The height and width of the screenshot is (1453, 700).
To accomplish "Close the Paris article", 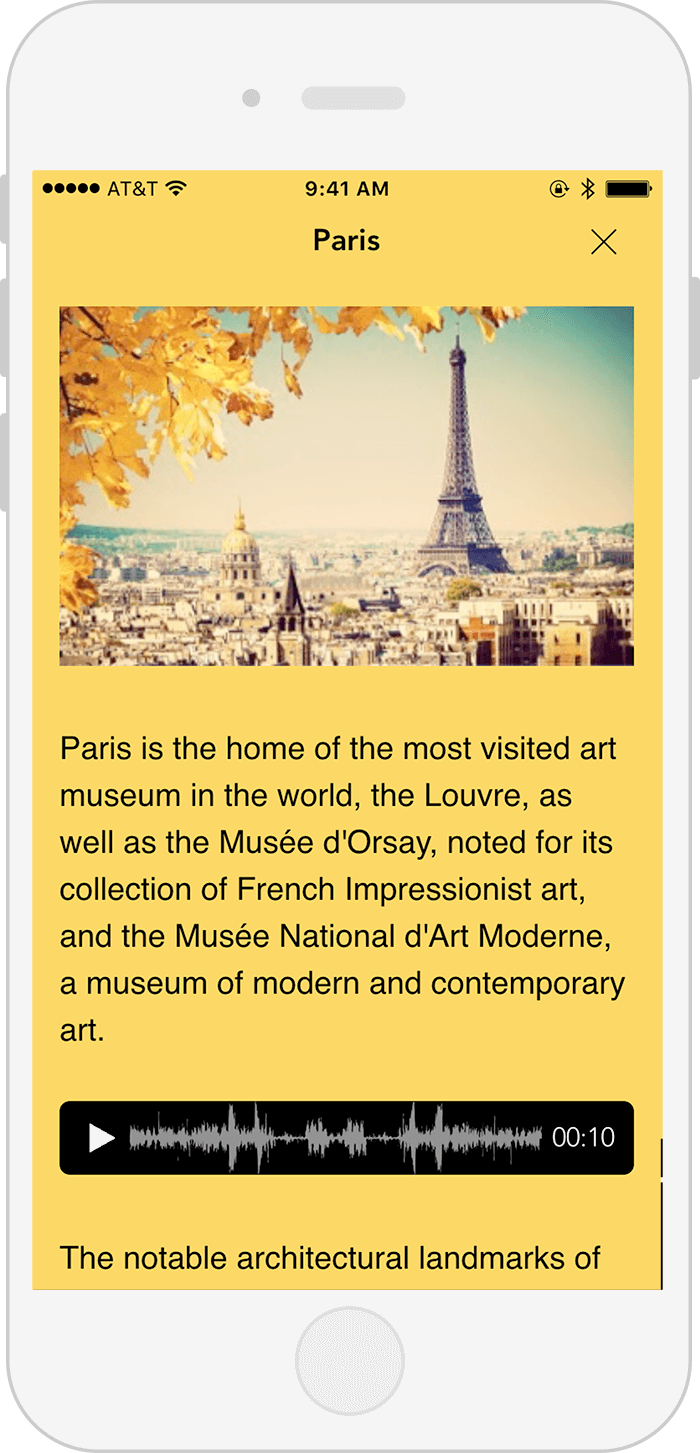I will 603,242.
